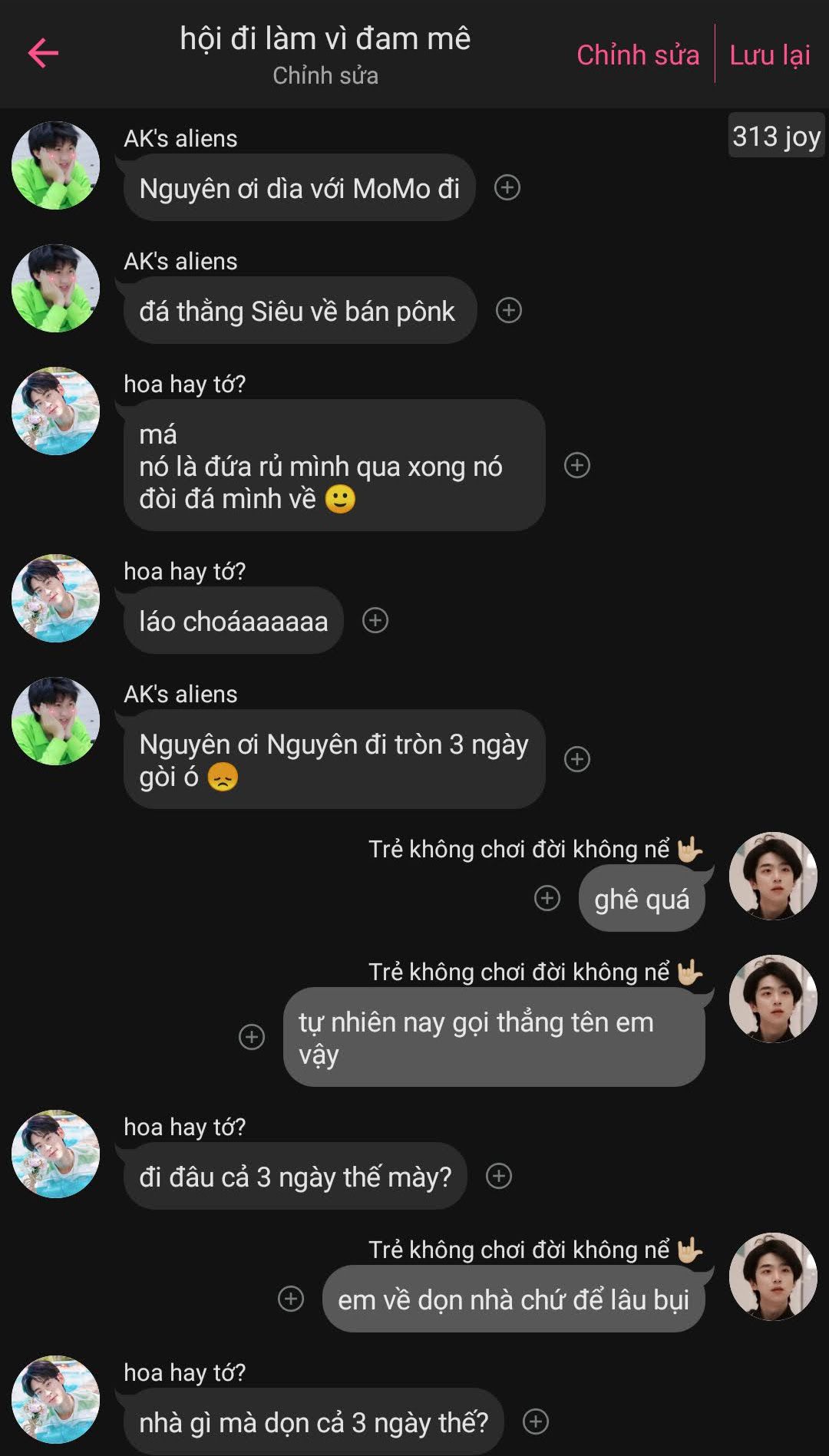
Task: Open the "ghê quá" message bubble
Action: [642, 899]
